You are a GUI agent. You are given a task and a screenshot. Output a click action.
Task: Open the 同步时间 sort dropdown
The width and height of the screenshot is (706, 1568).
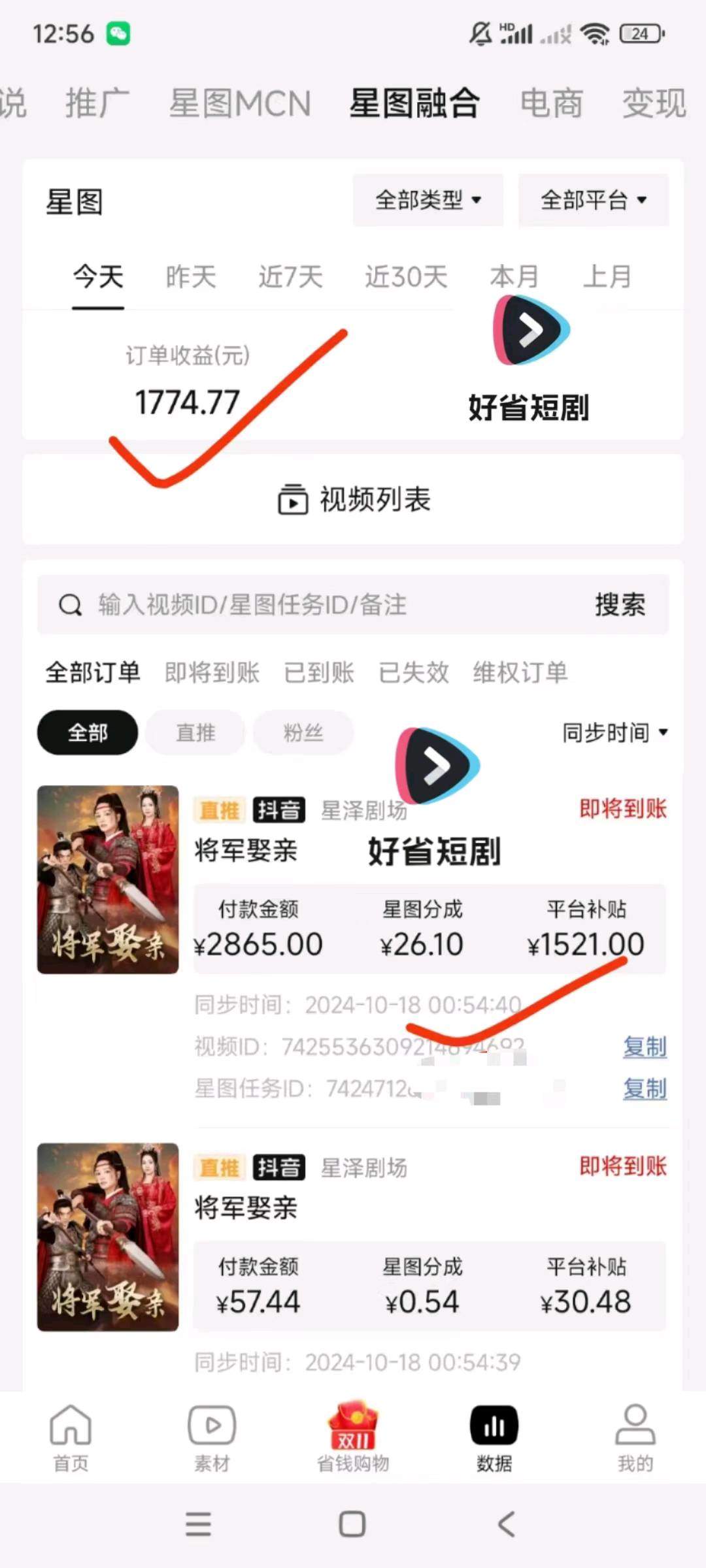614,733
